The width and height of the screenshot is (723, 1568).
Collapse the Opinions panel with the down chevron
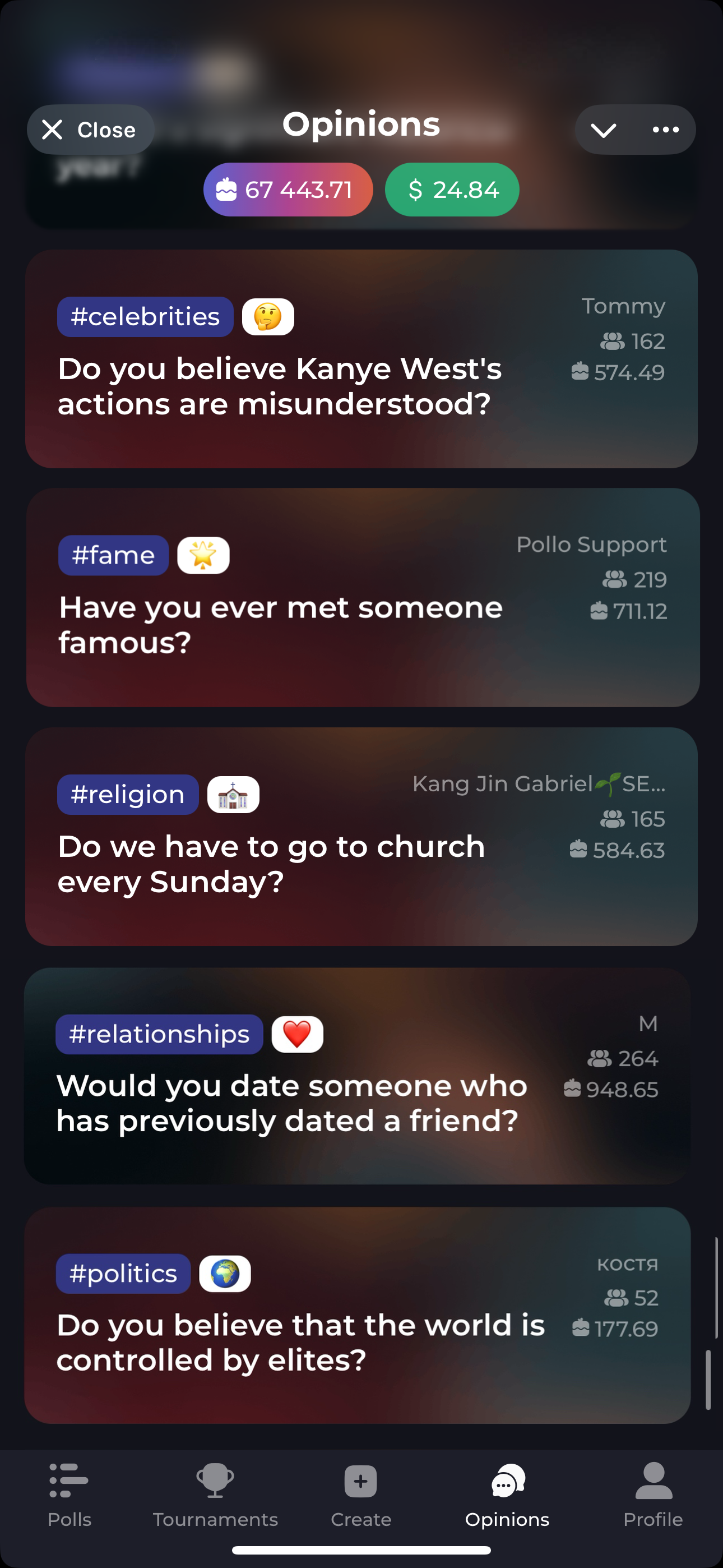[x=603, y=129]
